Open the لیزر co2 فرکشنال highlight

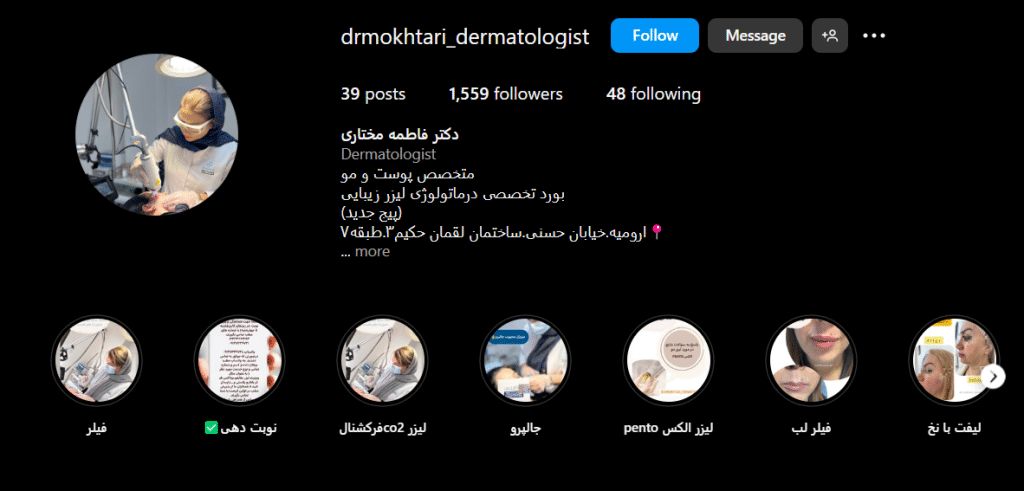[384, 361]
